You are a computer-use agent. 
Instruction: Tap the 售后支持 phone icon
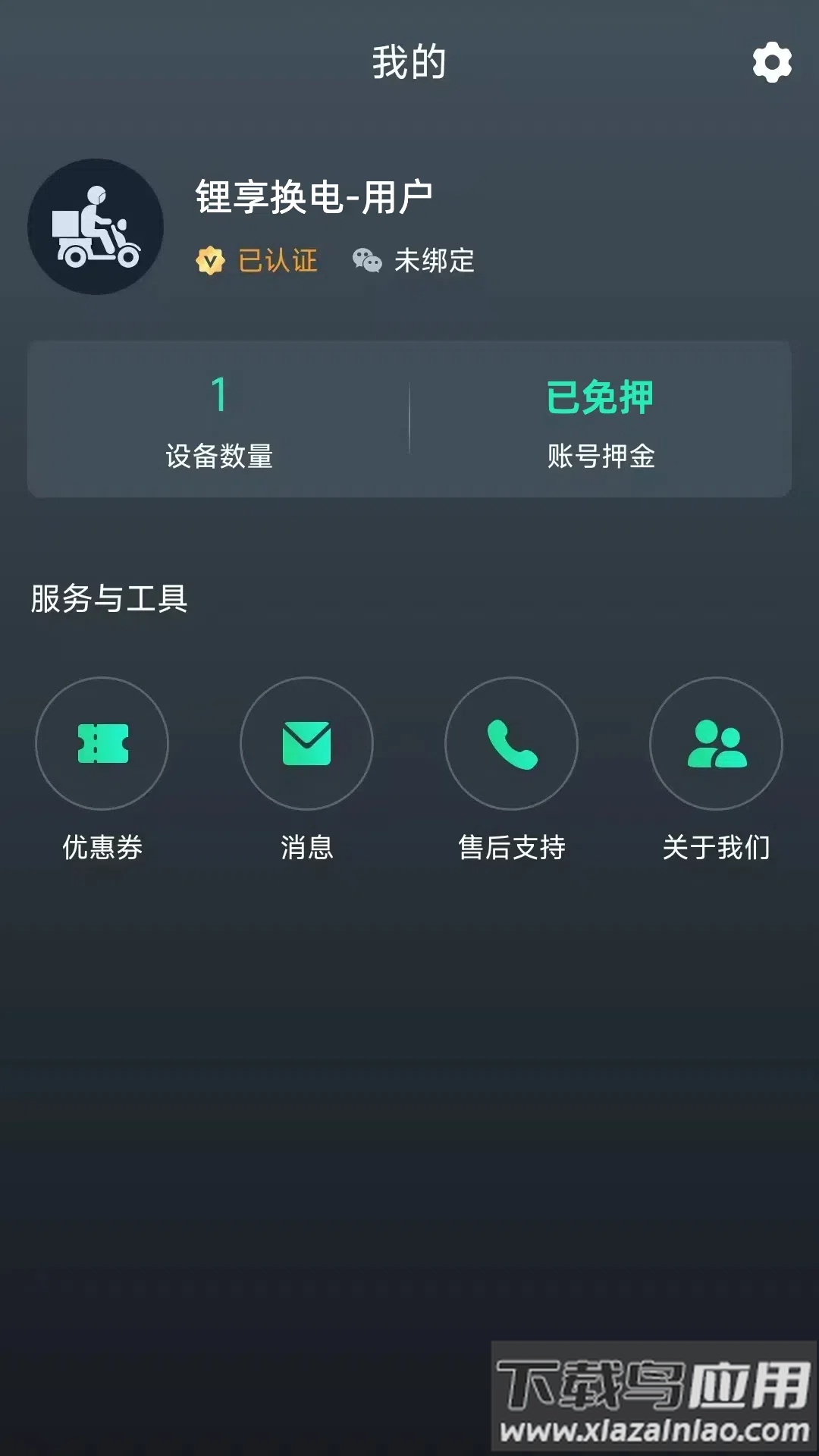511,745
